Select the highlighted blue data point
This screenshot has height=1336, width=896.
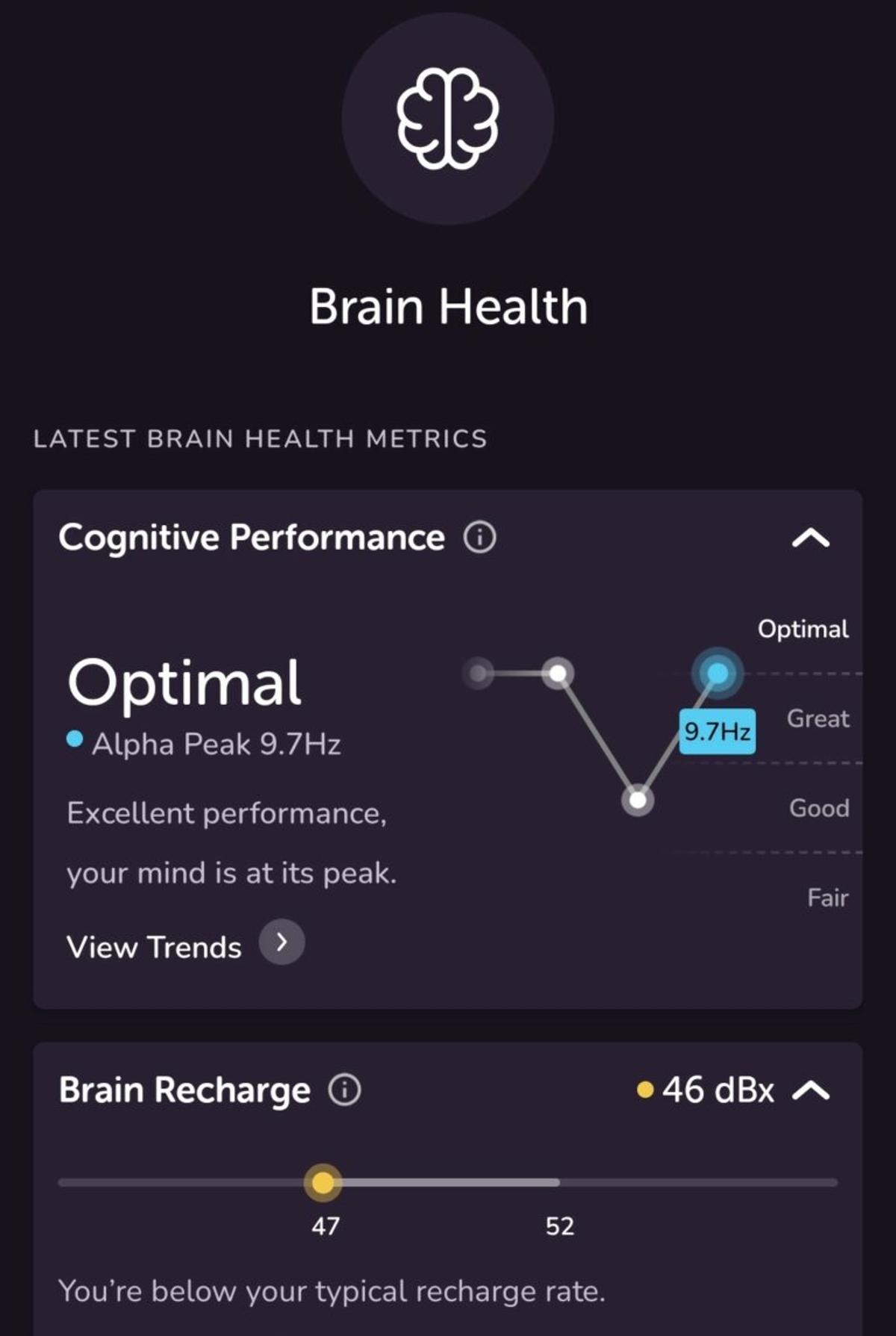[x=716, y=672]
